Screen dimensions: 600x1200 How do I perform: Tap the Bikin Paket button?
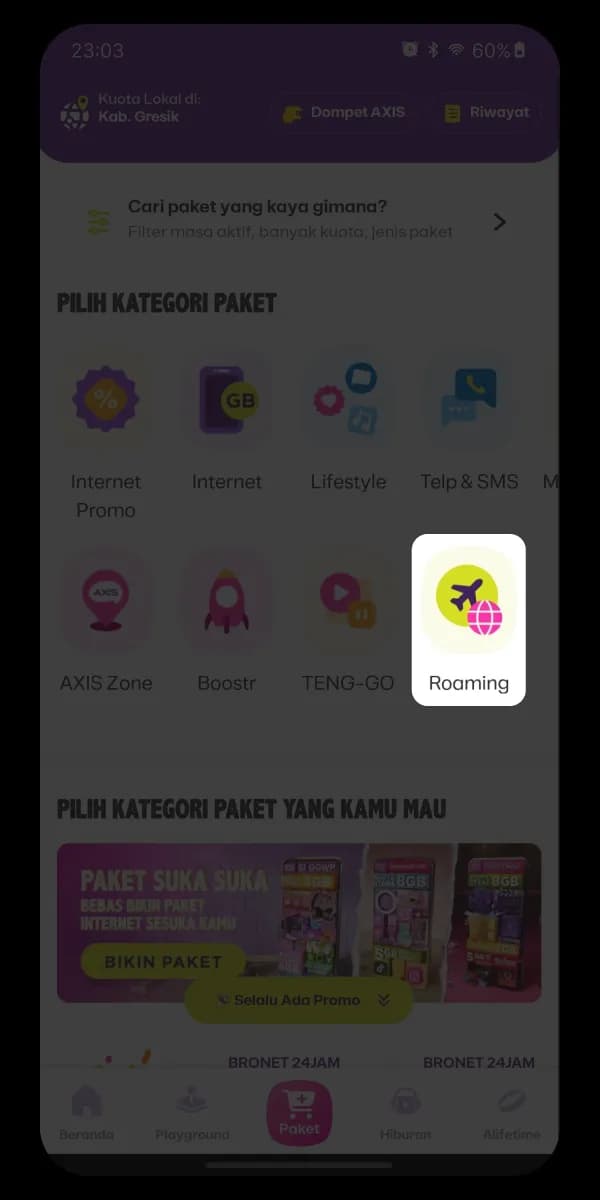[163, 961]
